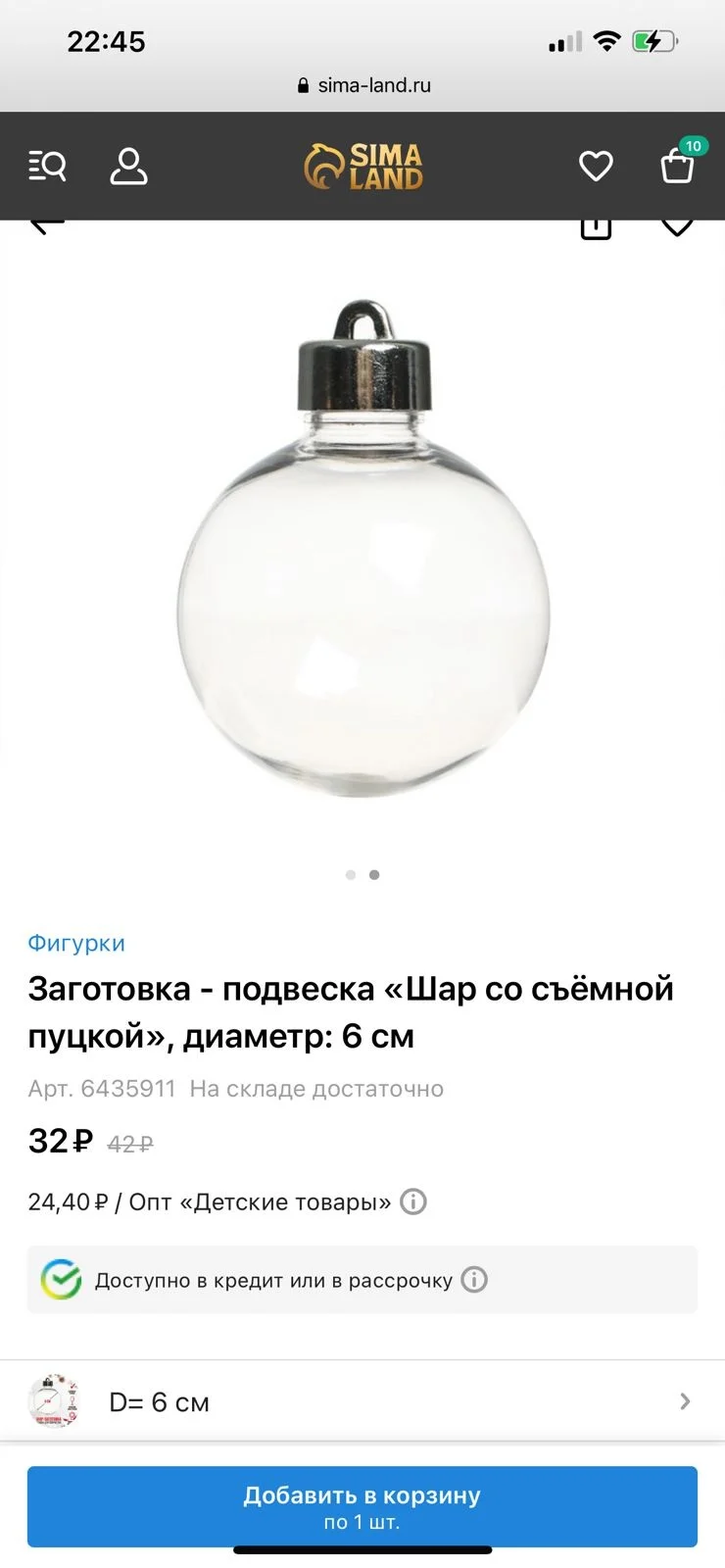Open your account via the profile icon
This screenshot has height=1568, width=725.
128,166
